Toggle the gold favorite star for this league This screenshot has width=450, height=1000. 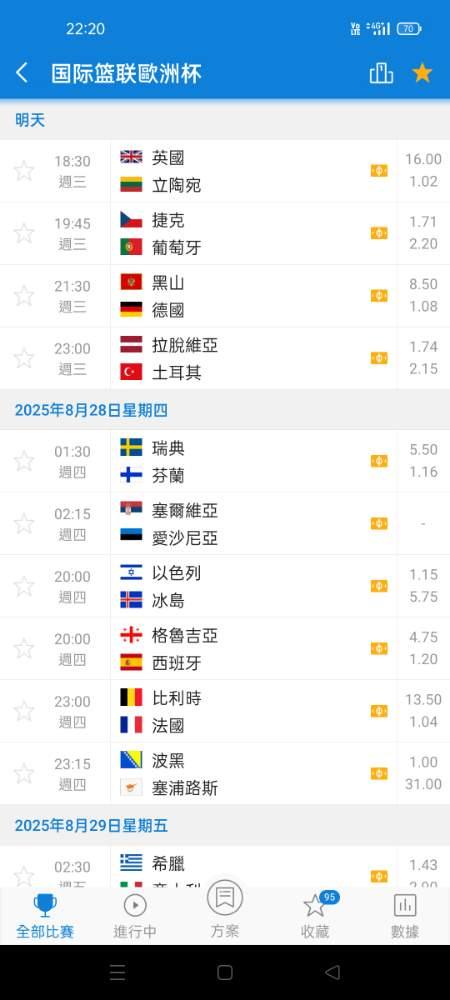tap(422, 73)
